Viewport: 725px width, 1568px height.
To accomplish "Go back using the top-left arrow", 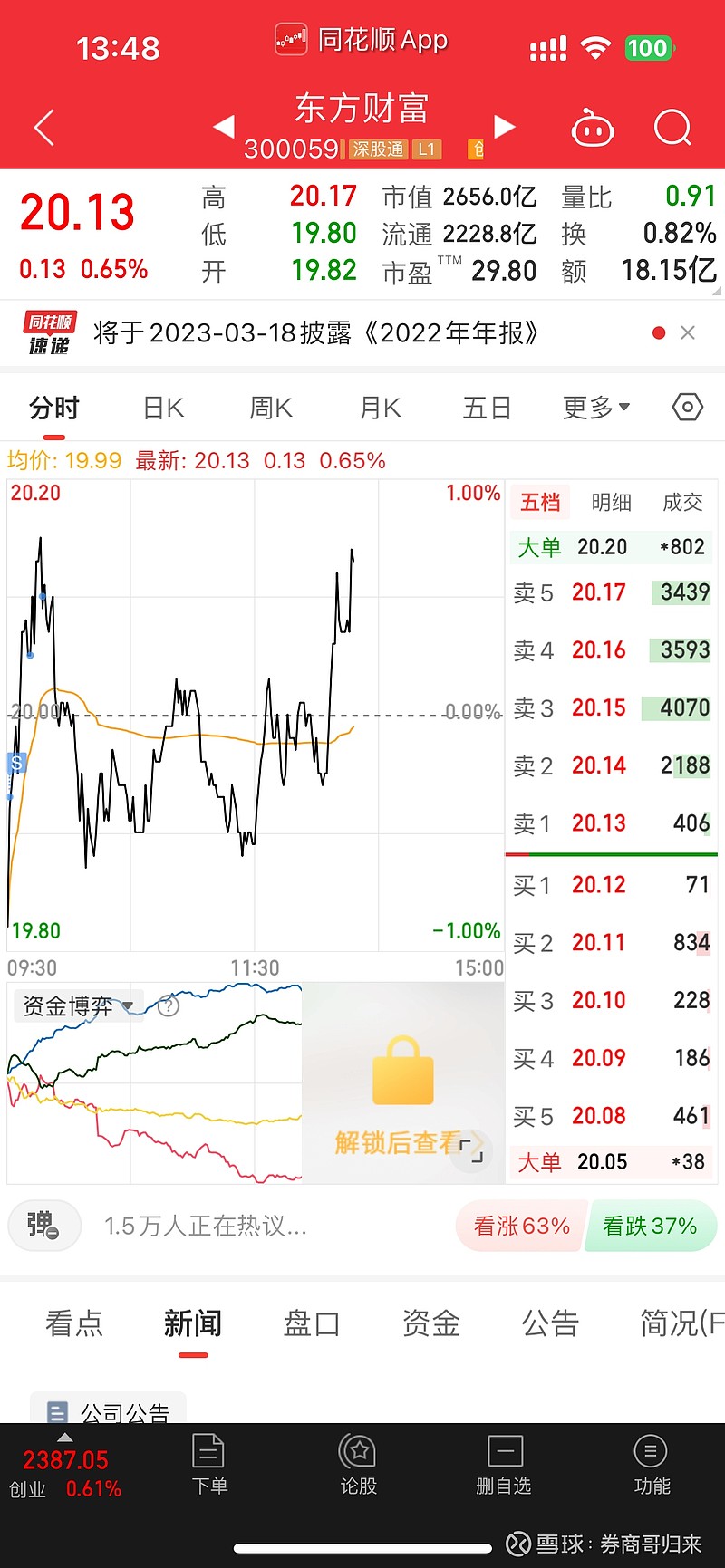I will click(x=44, y=129).
